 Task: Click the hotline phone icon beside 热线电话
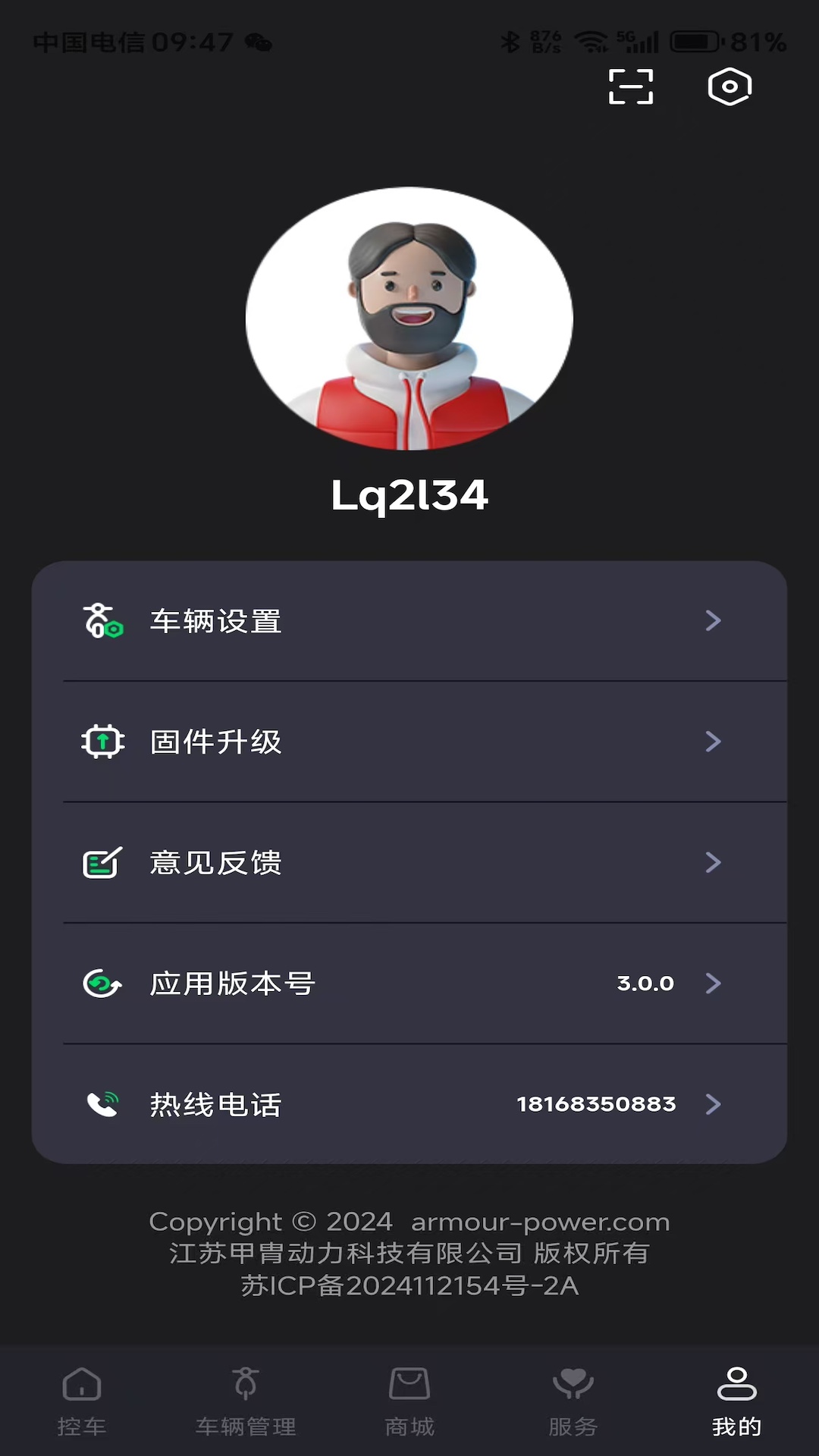click(101, 1105)
